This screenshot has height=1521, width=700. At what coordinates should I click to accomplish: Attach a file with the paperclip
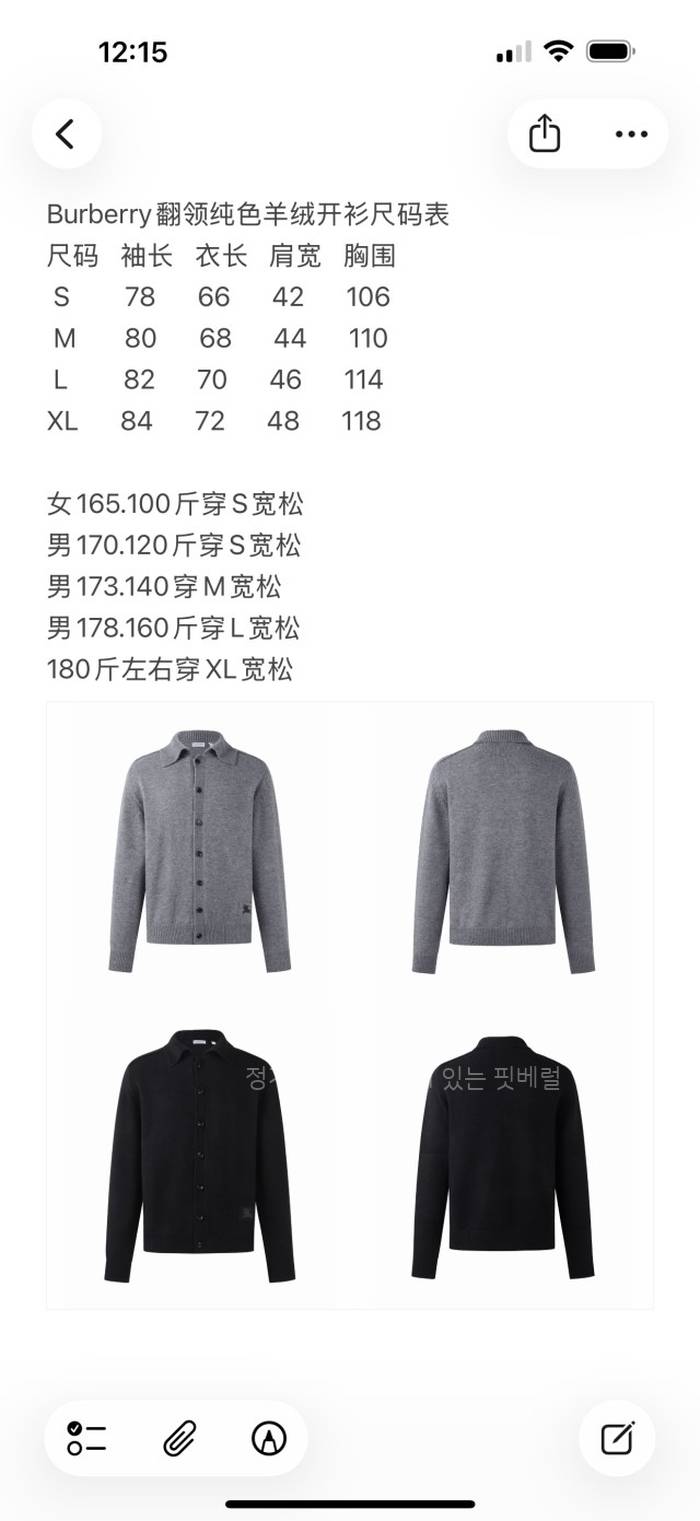178,1438
